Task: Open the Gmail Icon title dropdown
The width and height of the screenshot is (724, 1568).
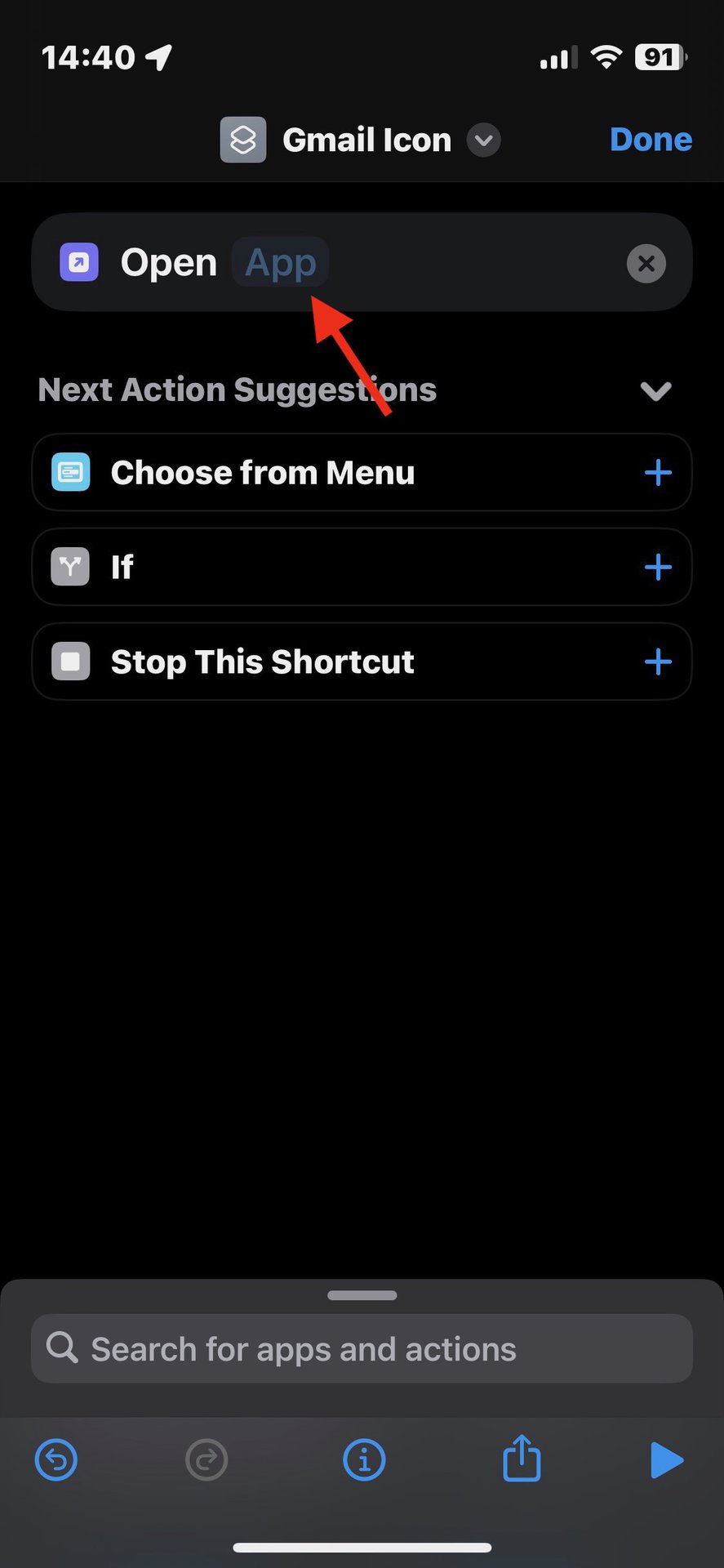Action: [483, 140]
